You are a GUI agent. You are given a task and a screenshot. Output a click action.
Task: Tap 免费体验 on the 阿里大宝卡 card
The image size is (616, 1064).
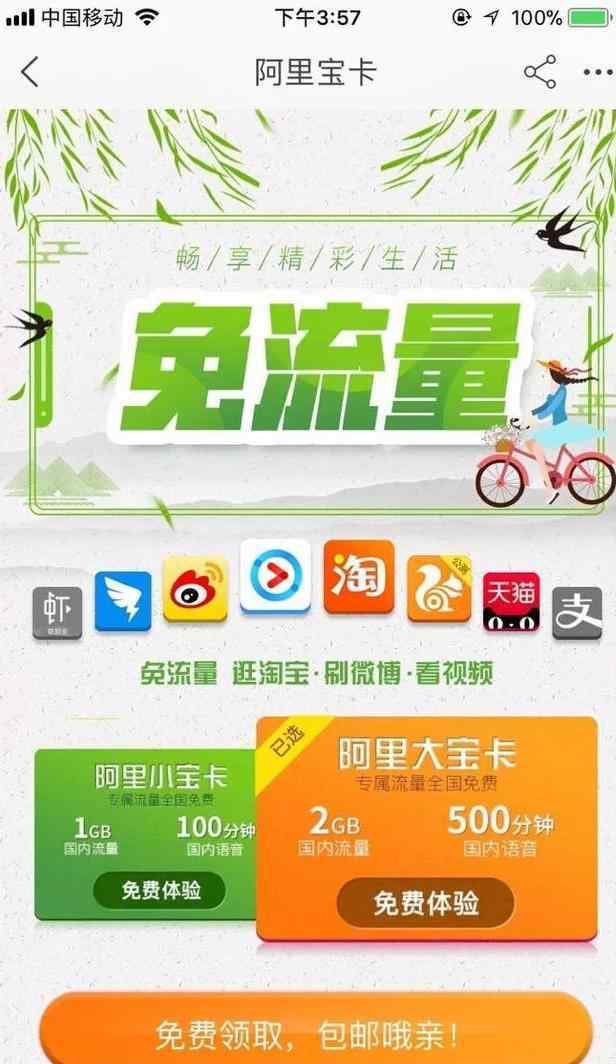pyautogui.click(x=425, y=904)
